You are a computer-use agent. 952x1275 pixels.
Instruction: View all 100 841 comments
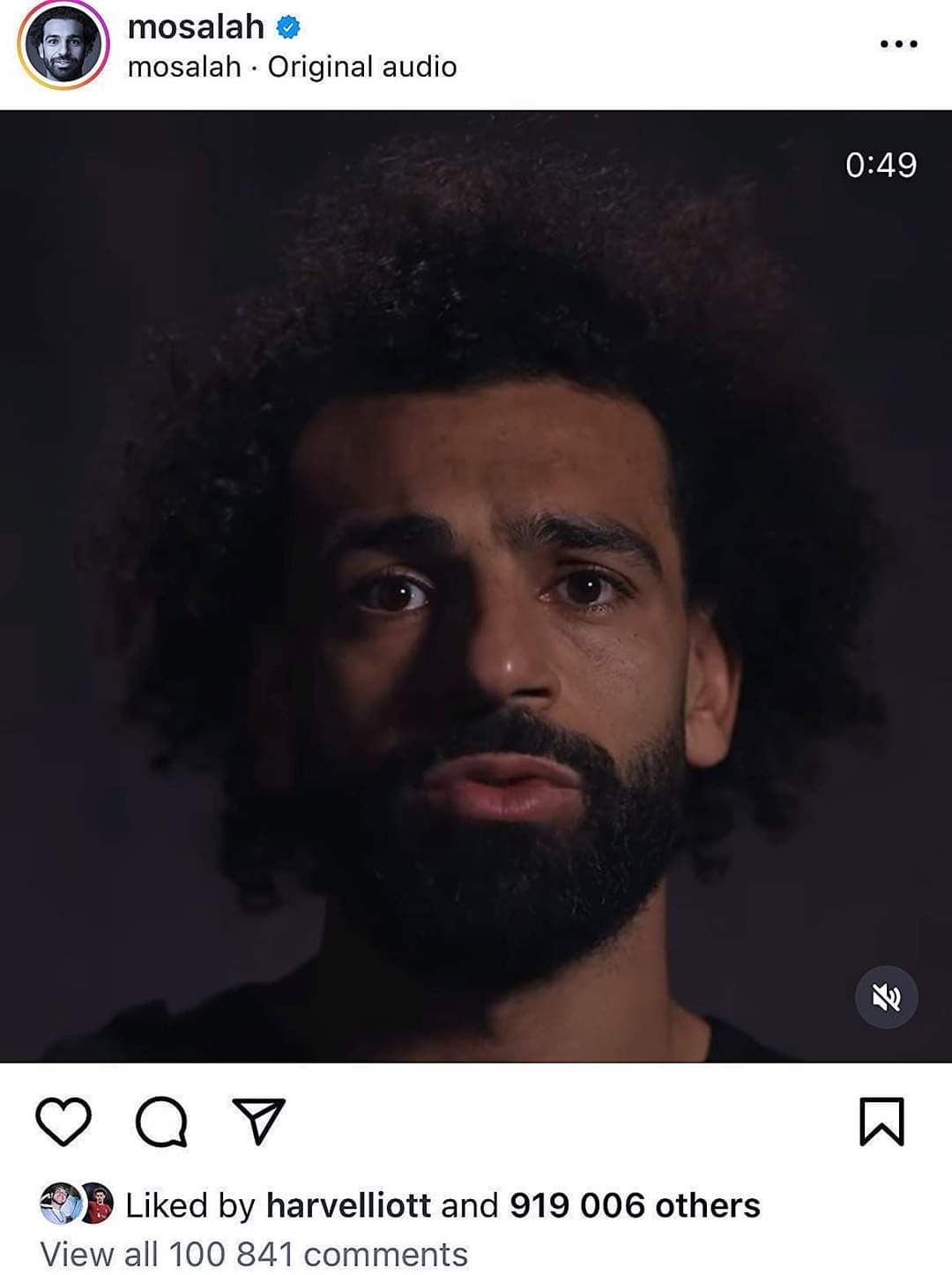tap(254, 1254)
